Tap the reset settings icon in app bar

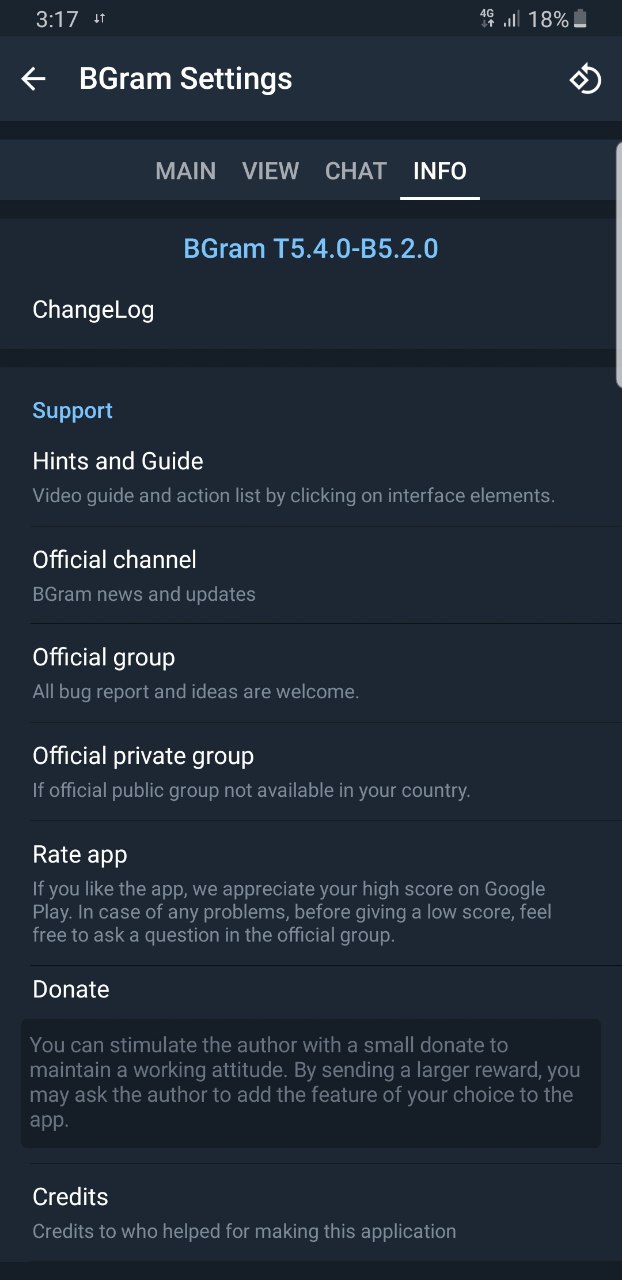585,79
